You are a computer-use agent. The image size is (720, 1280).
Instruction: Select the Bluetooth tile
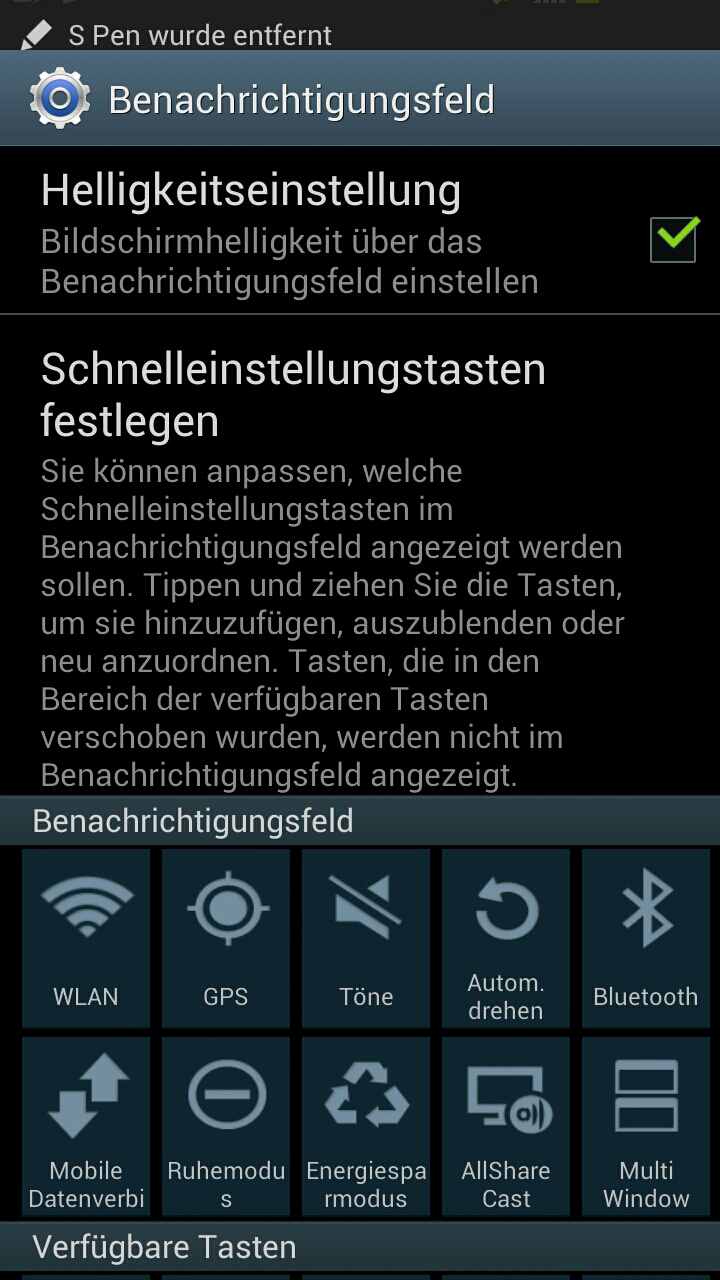pos(646,938)
